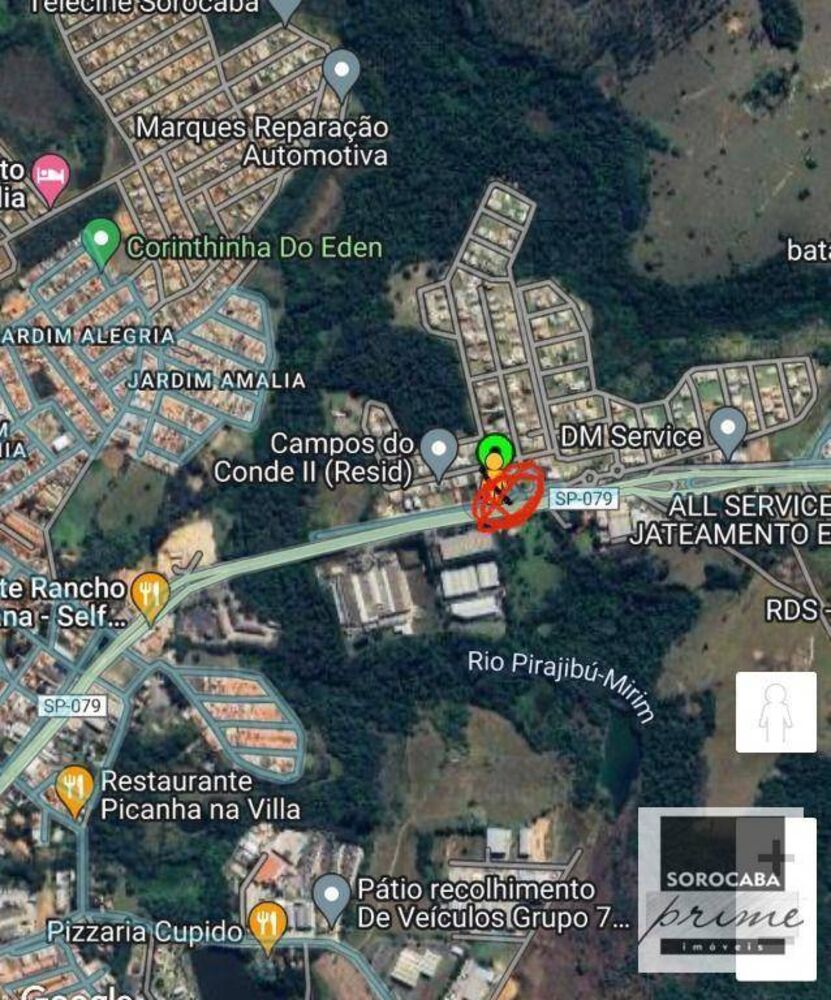831x1000 pixels.
Task: Click the Google logo at bottom left
Action: click(x=75, y=993)
